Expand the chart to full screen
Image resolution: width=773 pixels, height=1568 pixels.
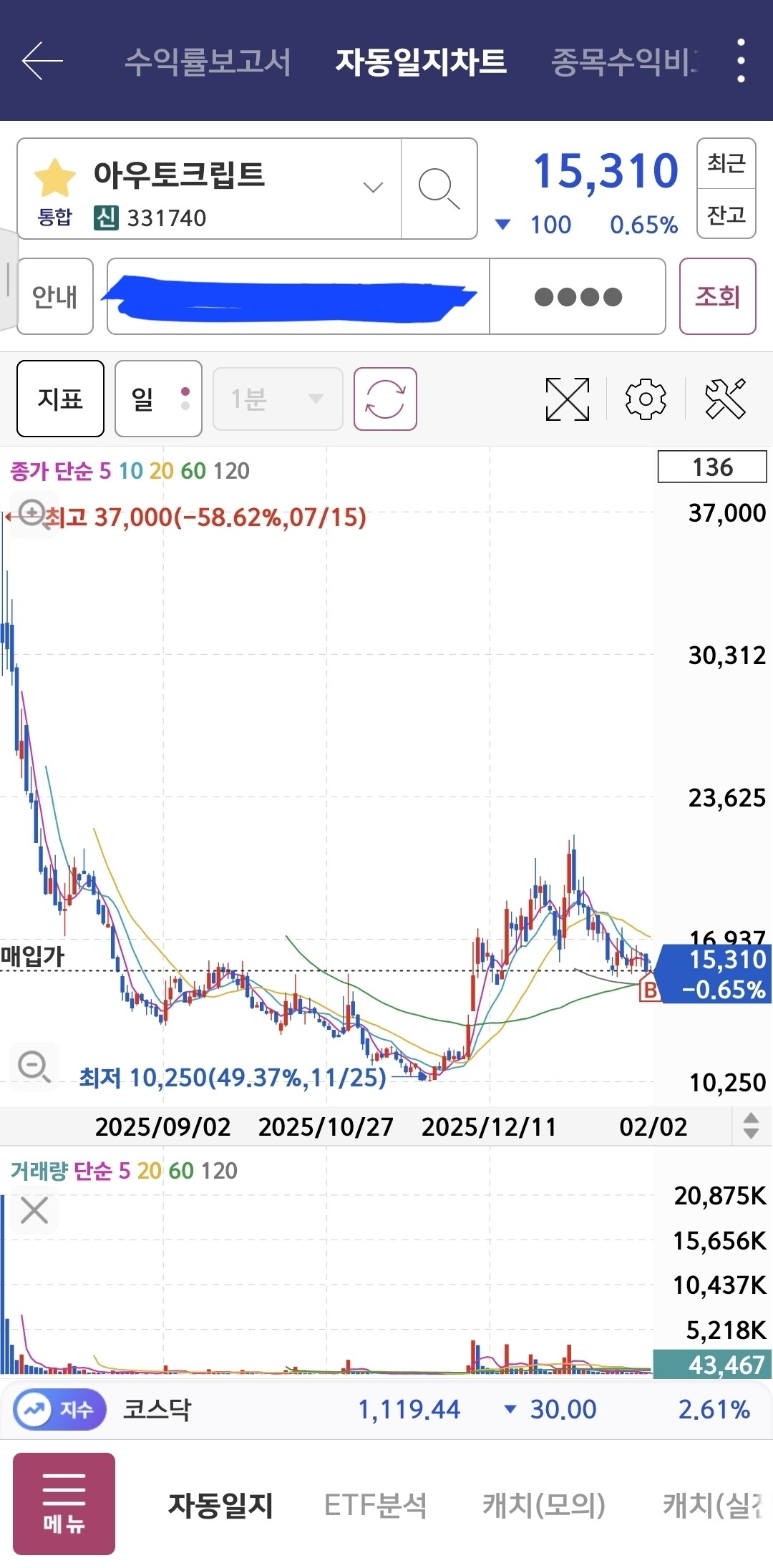tap(567, 399)
